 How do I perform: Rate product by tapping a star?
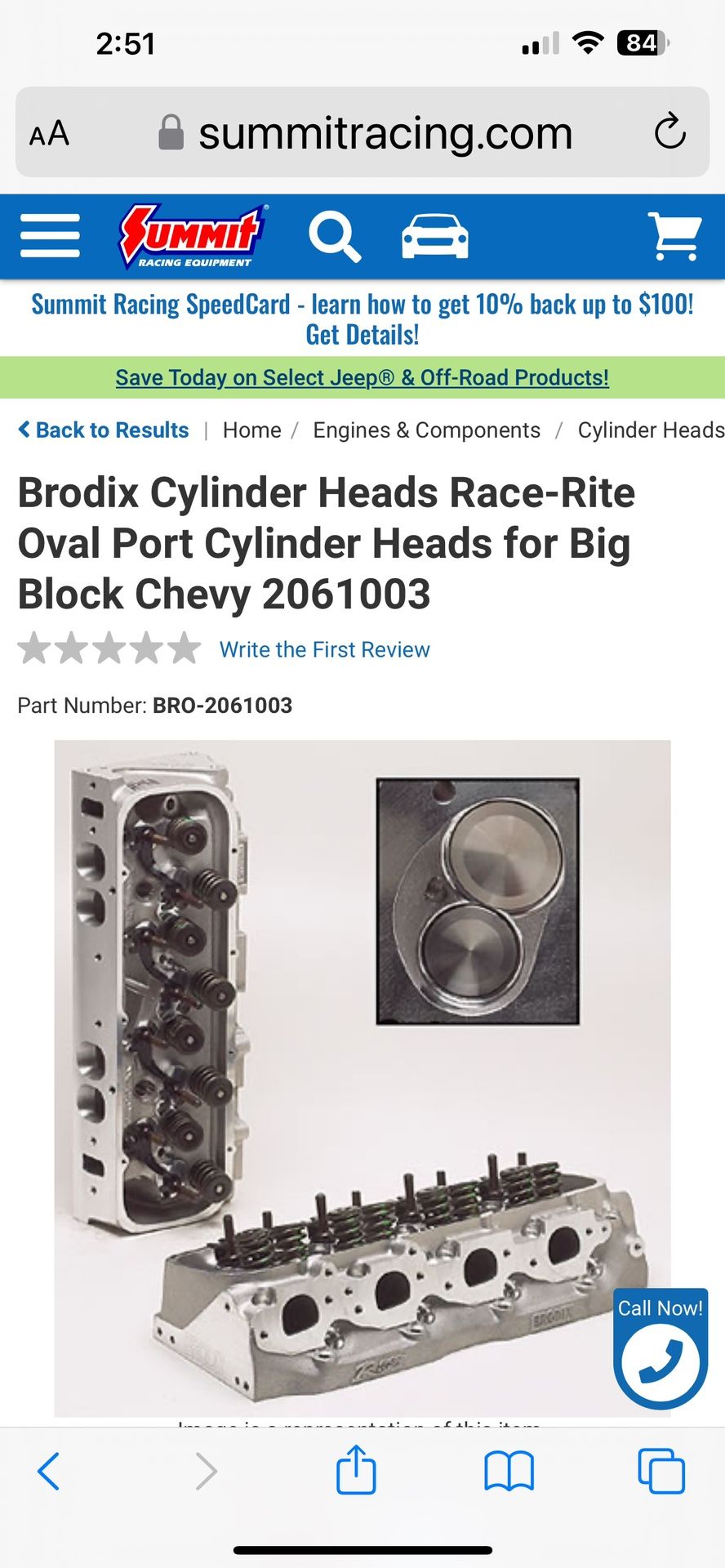(109, 648)
